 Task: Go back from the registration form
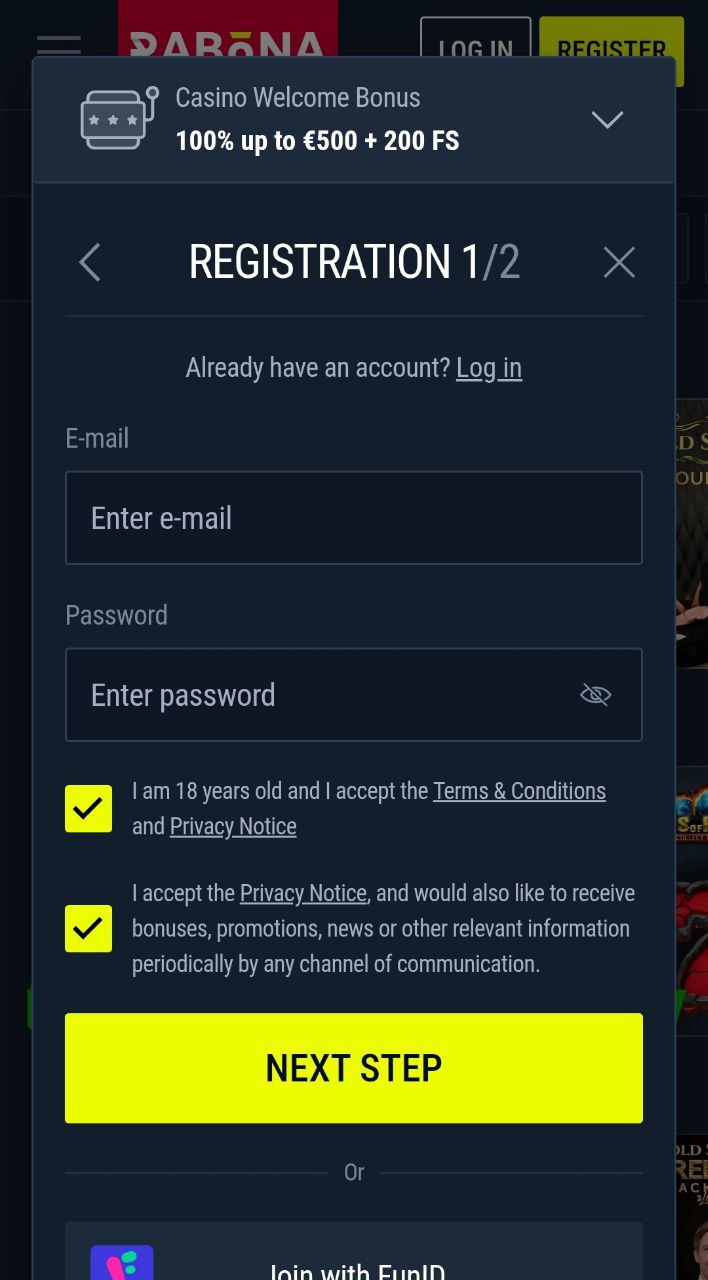(90, 263)
